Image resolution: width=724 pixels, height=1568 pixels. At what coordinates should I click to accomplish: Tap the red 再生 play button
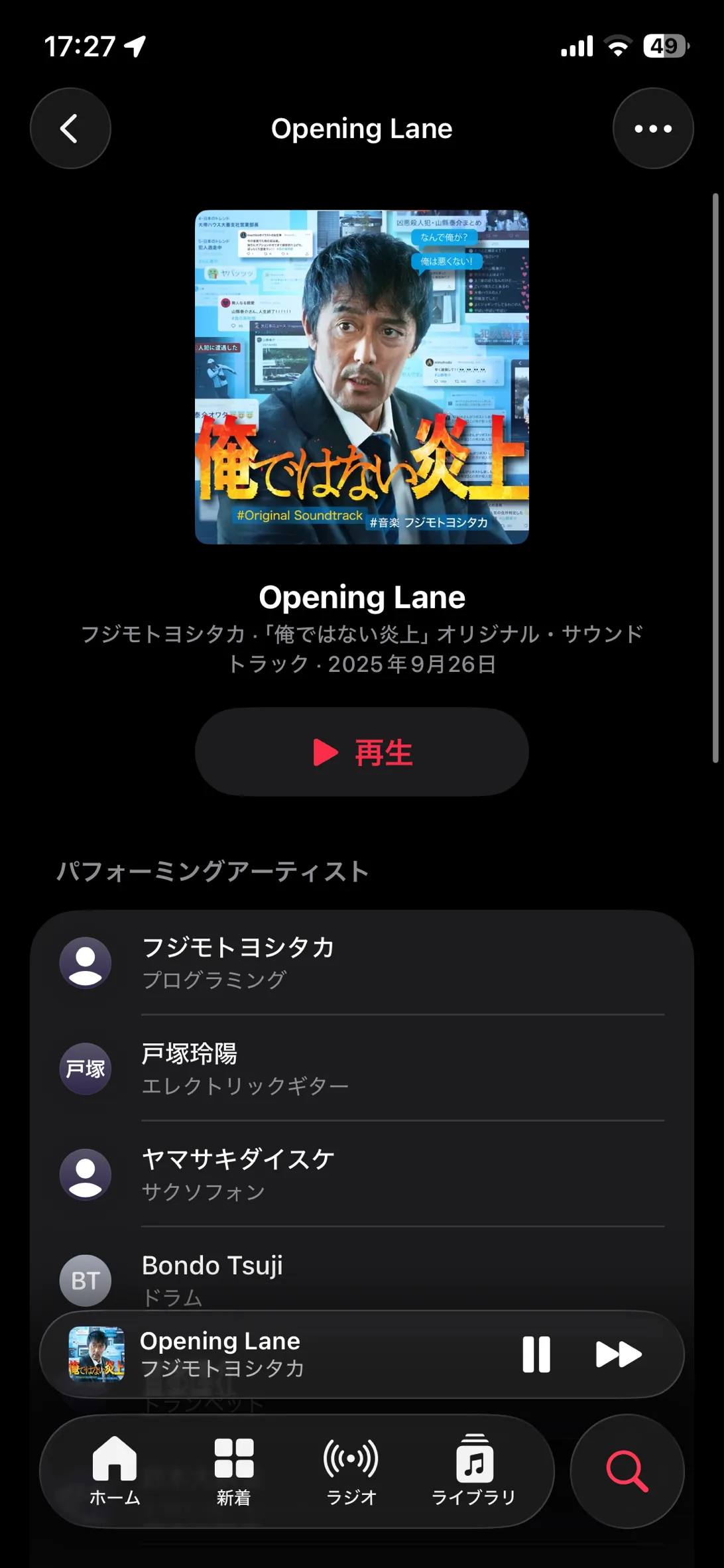[362, 752]
